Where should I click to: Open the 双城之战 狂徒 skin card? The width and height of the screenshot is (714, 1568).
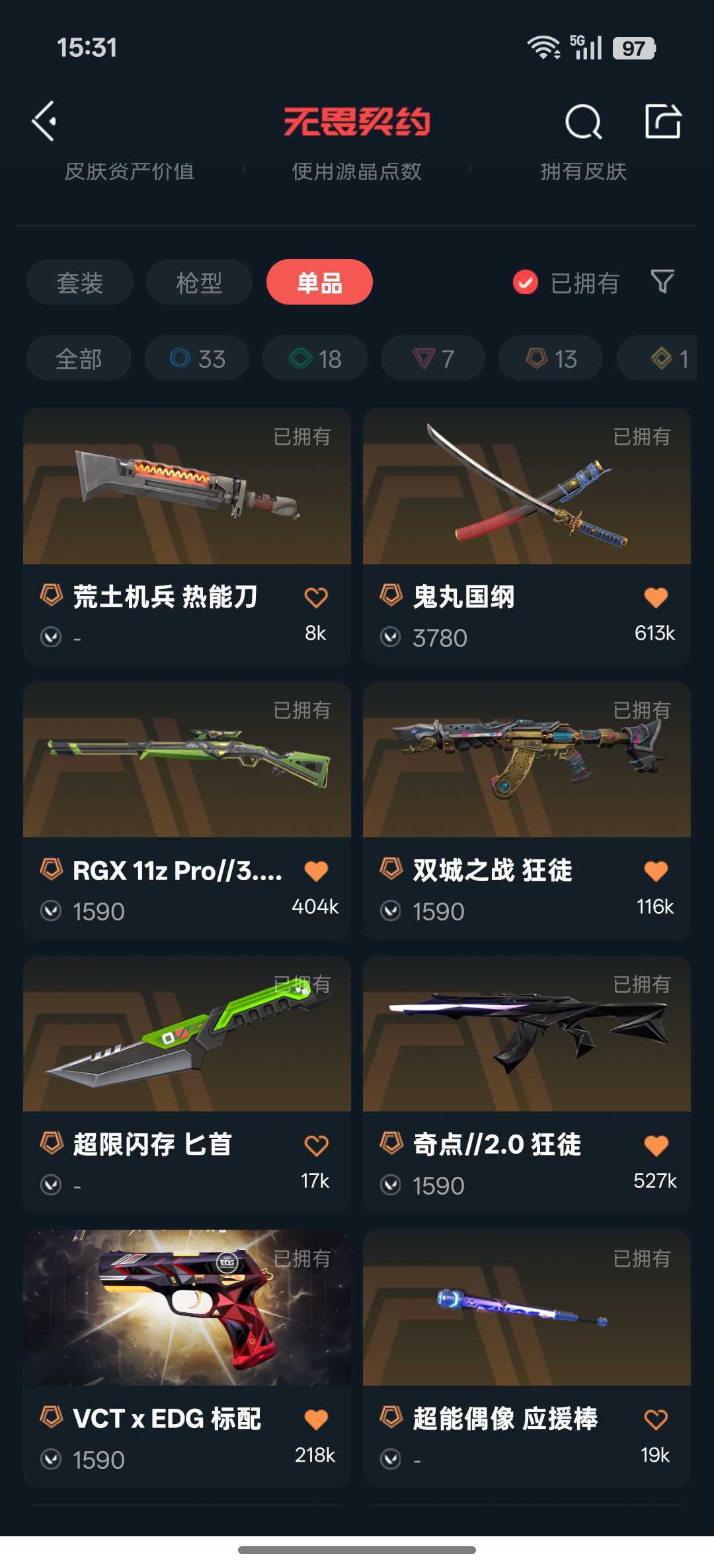tap(527, 810)
